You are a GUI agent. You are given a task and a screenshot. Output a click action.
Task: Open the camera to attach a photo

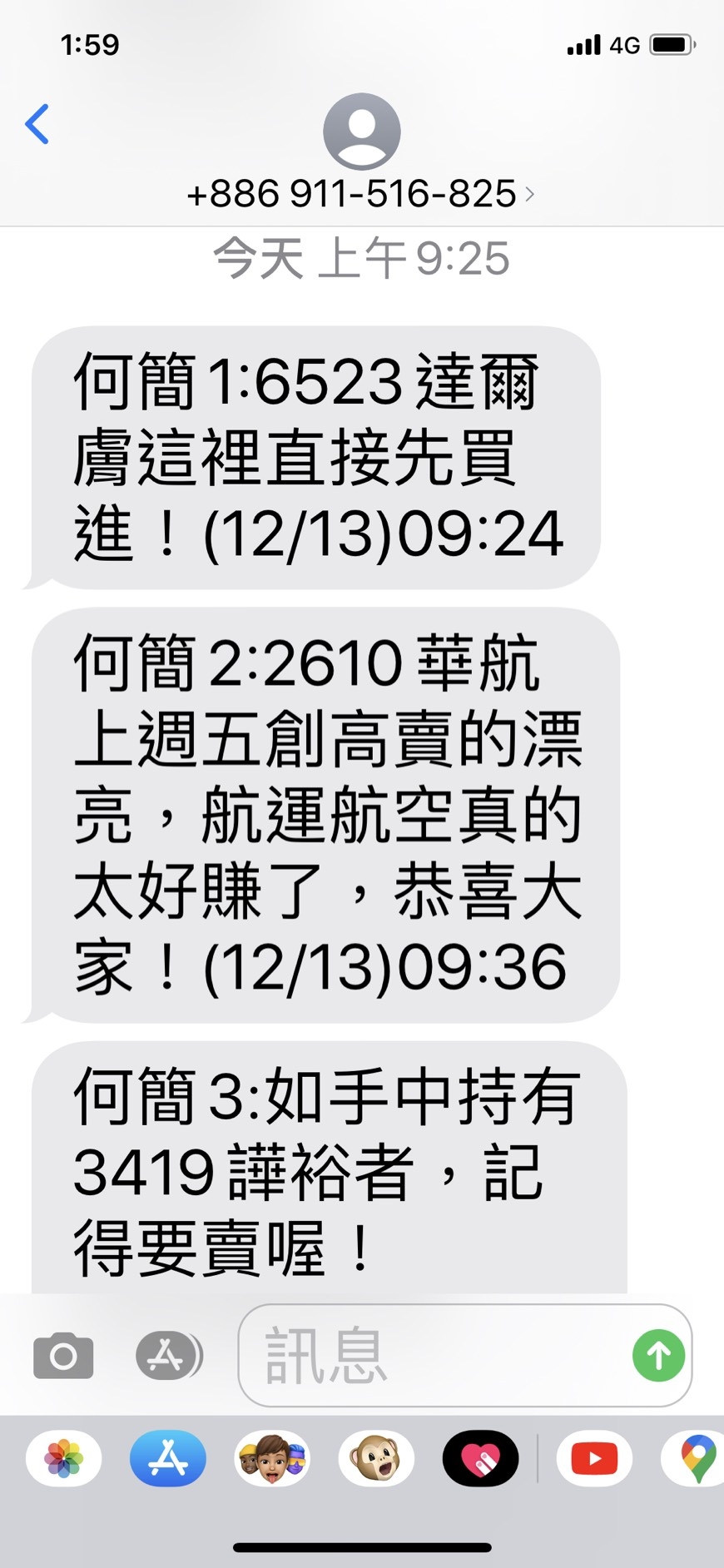(x=63, y=1356)
